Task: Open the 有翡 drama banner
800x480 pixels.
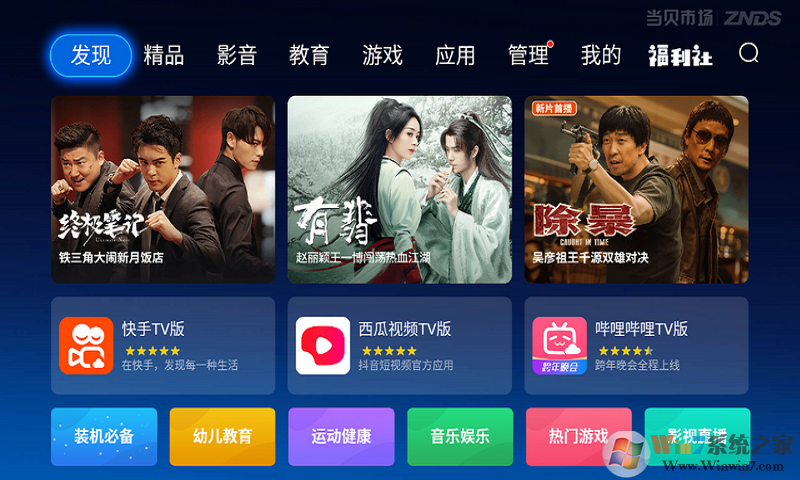Action: coord(400,189)
